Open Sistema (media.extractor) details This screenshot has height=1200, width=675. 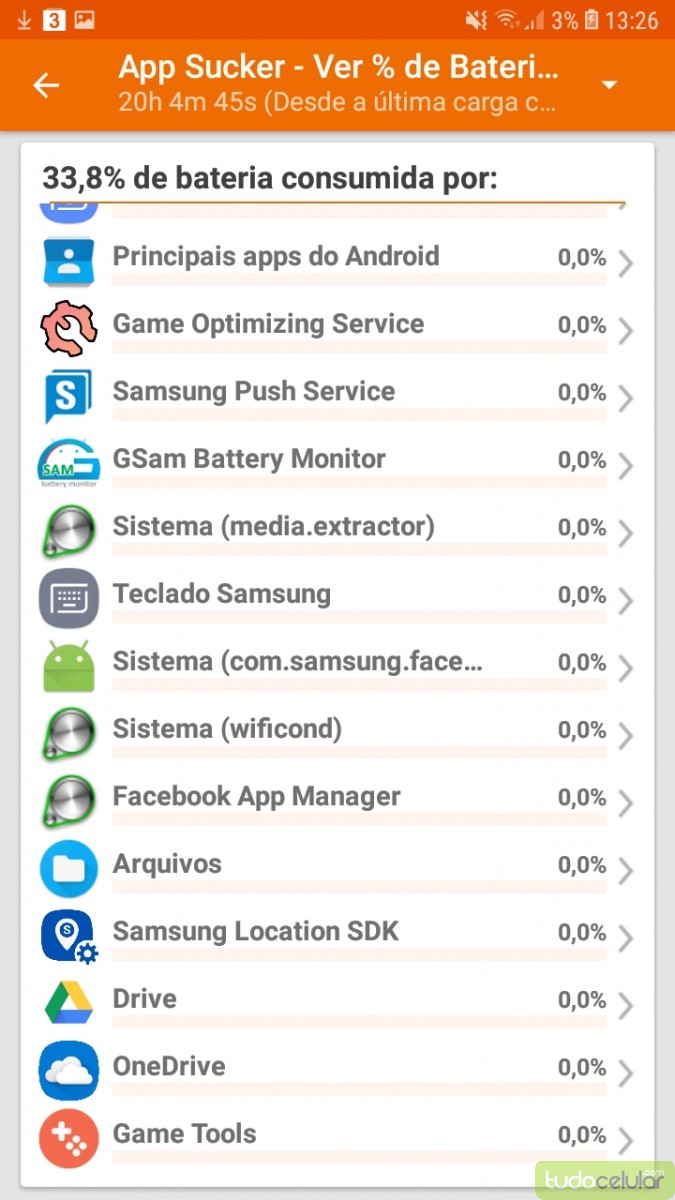(x=337, y=529)
